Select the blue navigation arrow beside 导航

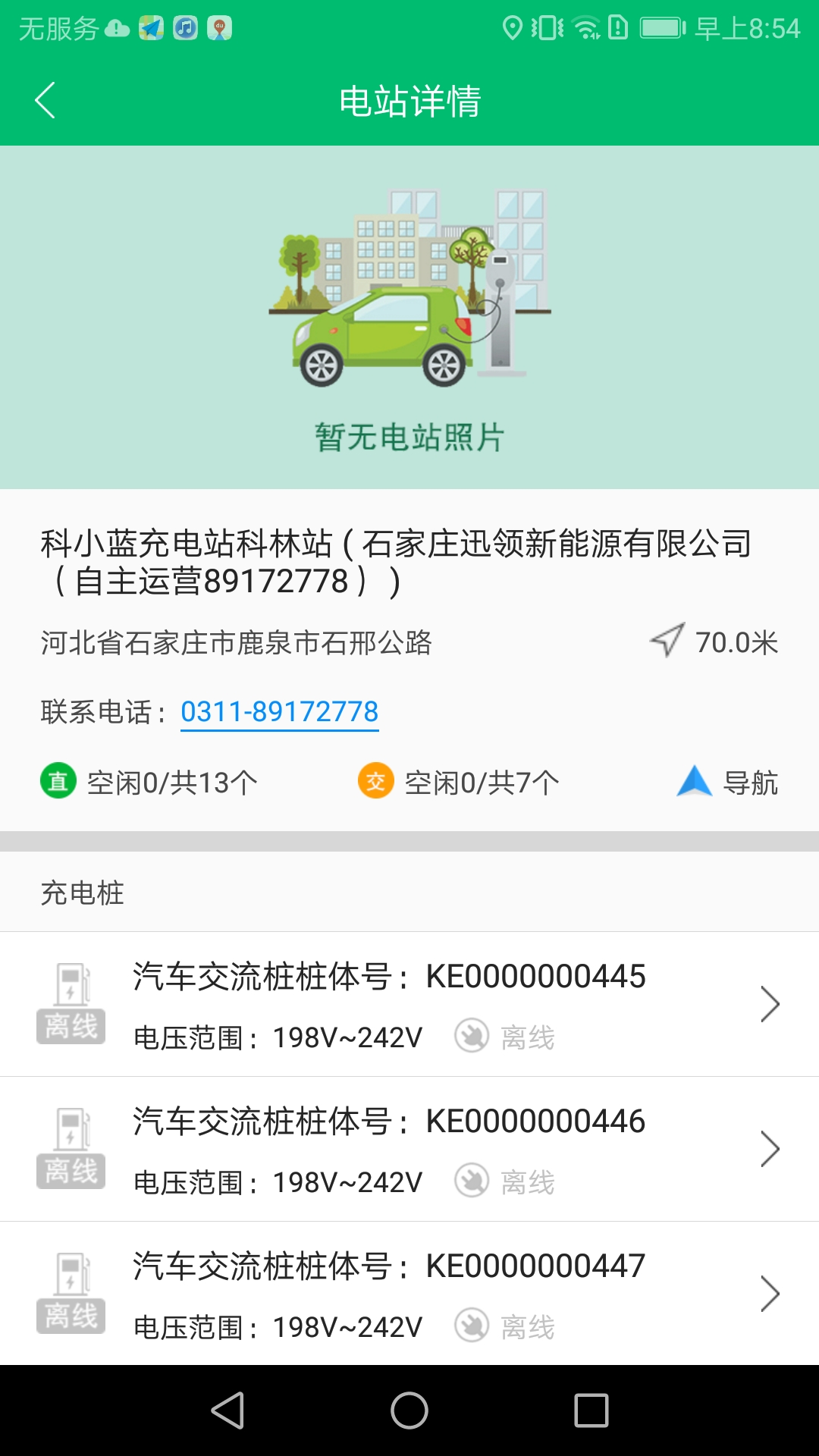pos(695,781)
